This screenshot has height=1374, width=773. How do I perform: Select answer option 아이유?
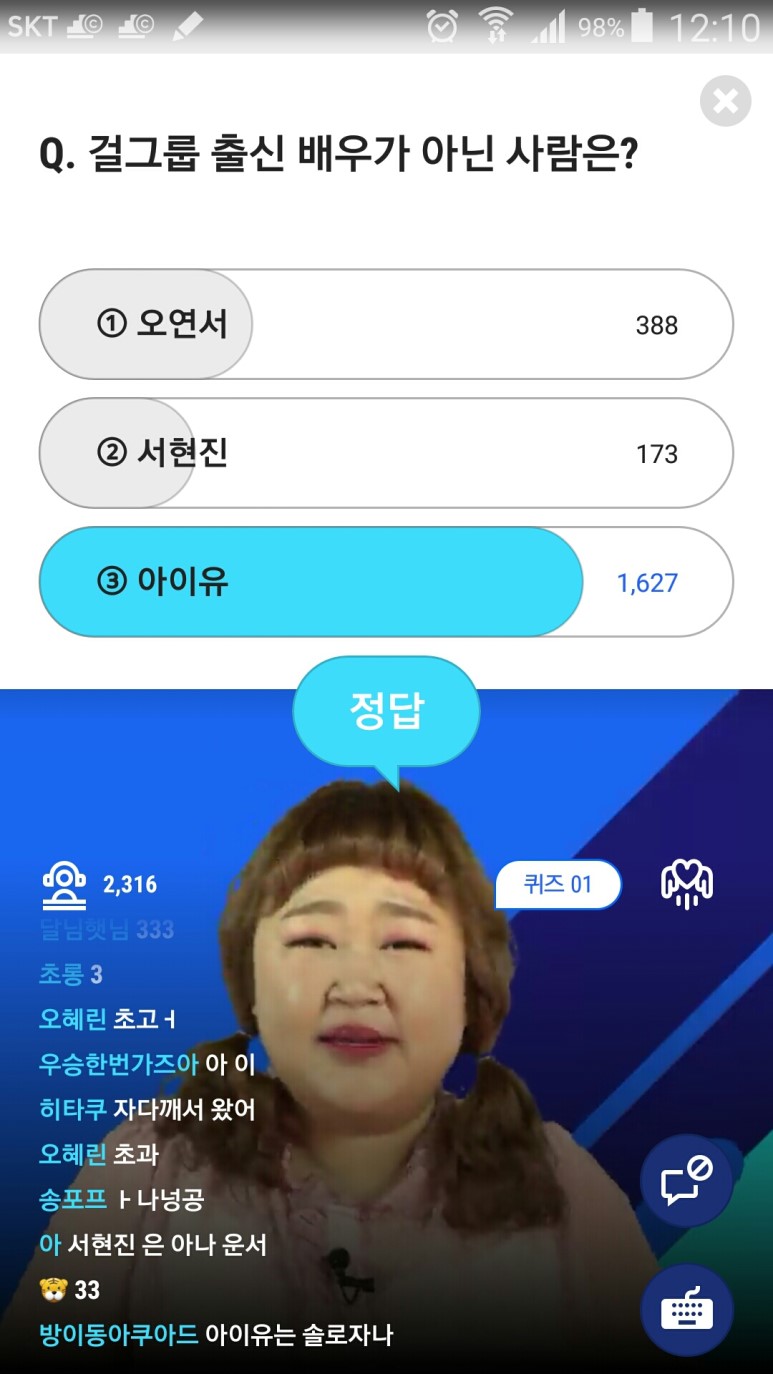pos(385,582)
